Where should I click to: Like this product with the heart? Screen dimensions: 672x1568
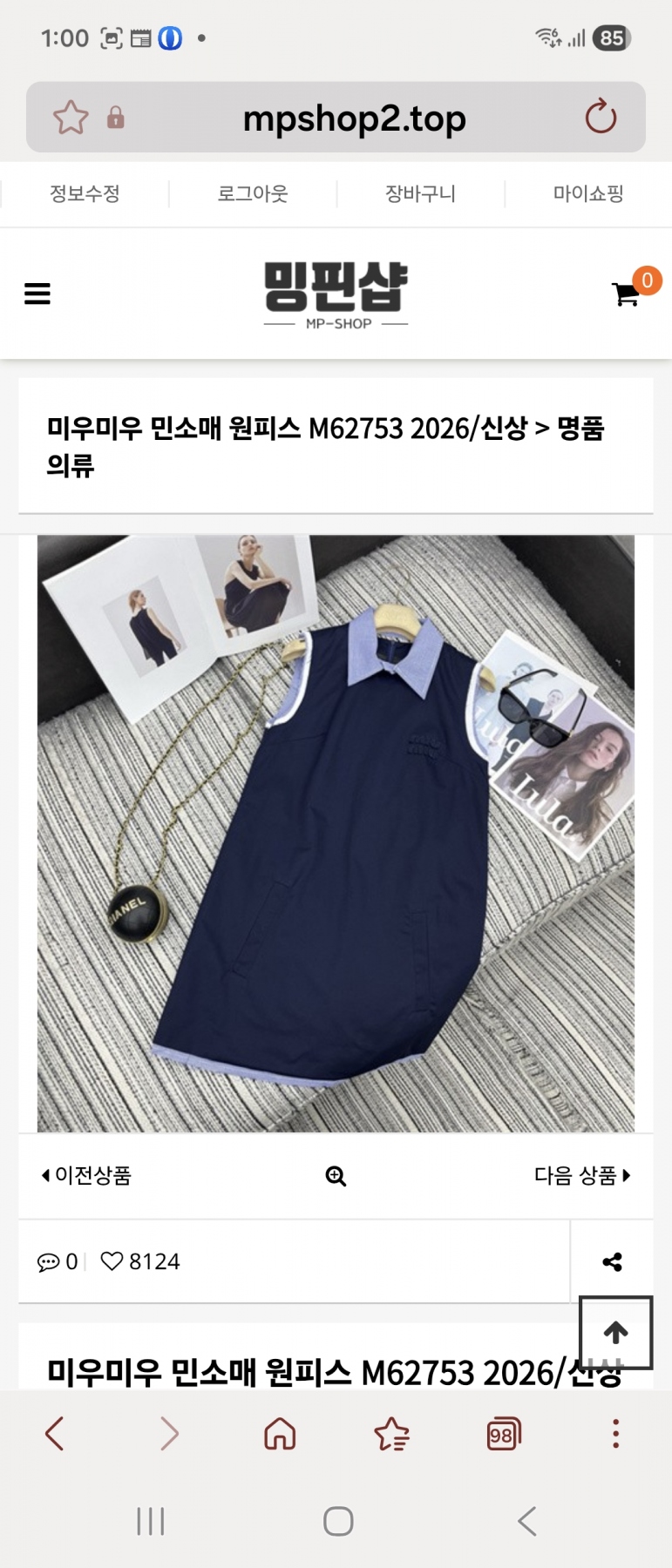[112, 1261]
